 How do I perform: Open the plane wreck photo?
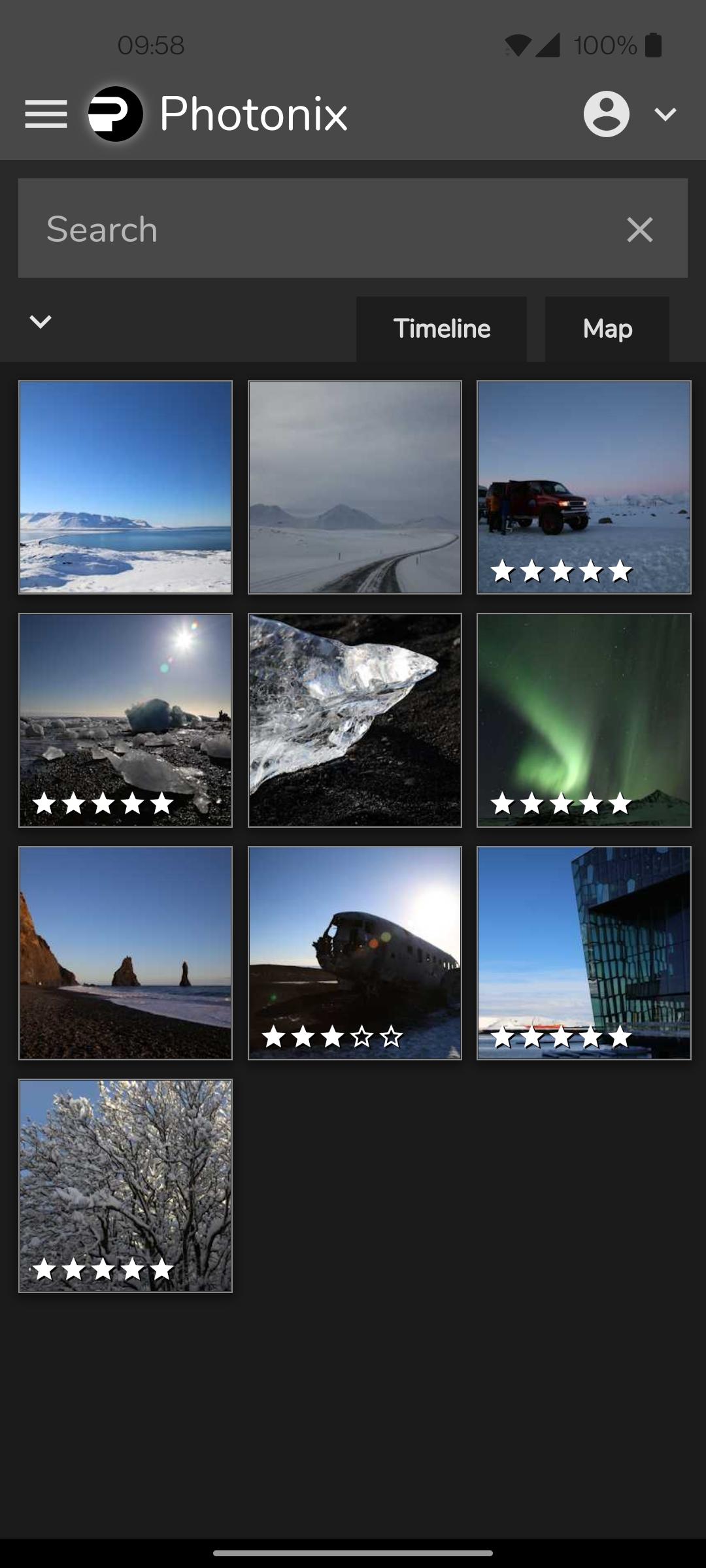point(354,953)
